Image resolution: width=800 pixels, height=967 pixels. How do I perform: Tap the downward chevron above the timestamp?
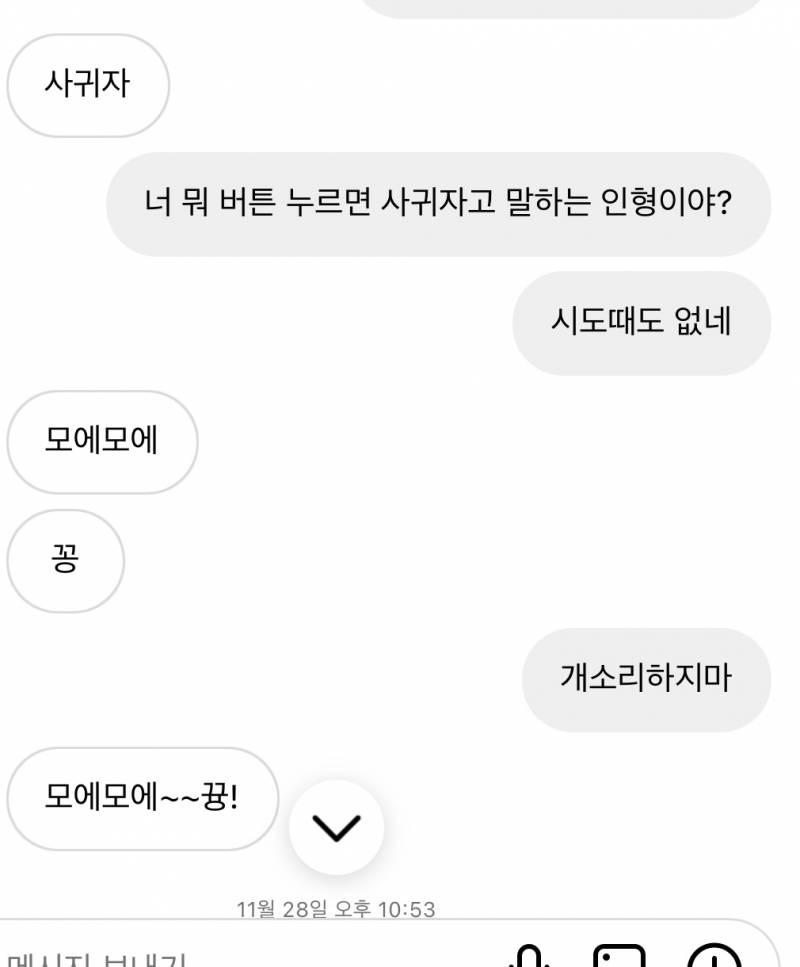(339, 829)
